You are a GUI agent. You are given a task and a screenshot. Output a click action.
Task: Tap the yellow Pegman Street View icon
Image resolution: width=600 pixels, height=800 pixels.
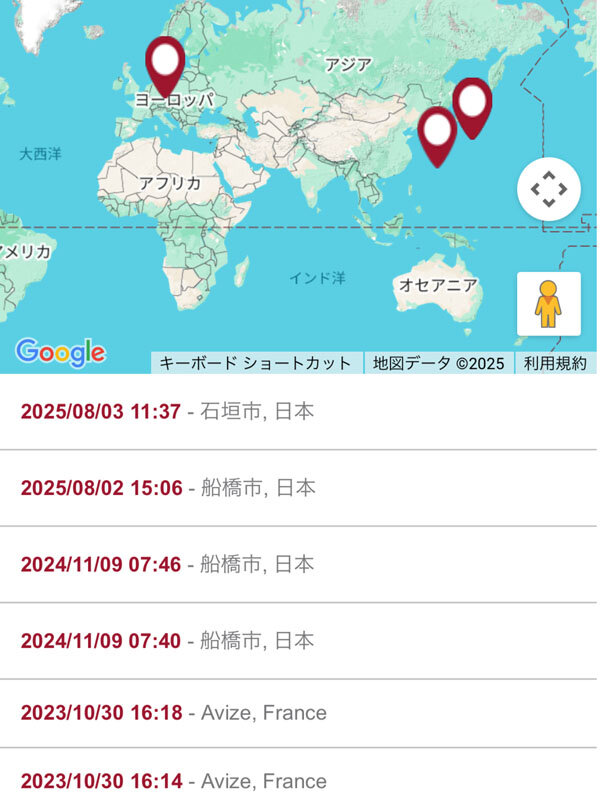tap(548, 303)
